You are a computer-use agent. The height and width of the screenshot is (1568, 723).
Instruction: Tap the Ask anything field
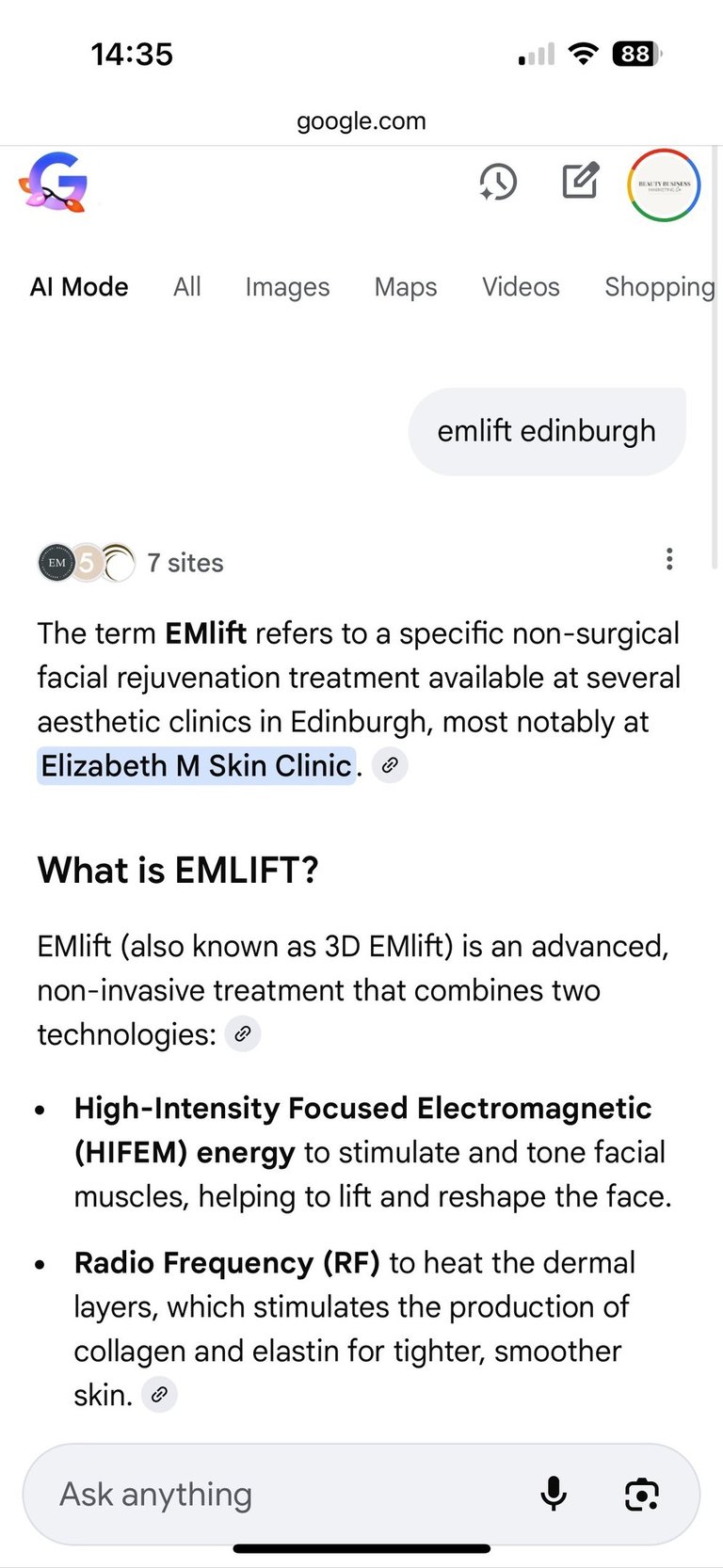click(282, 1494)
